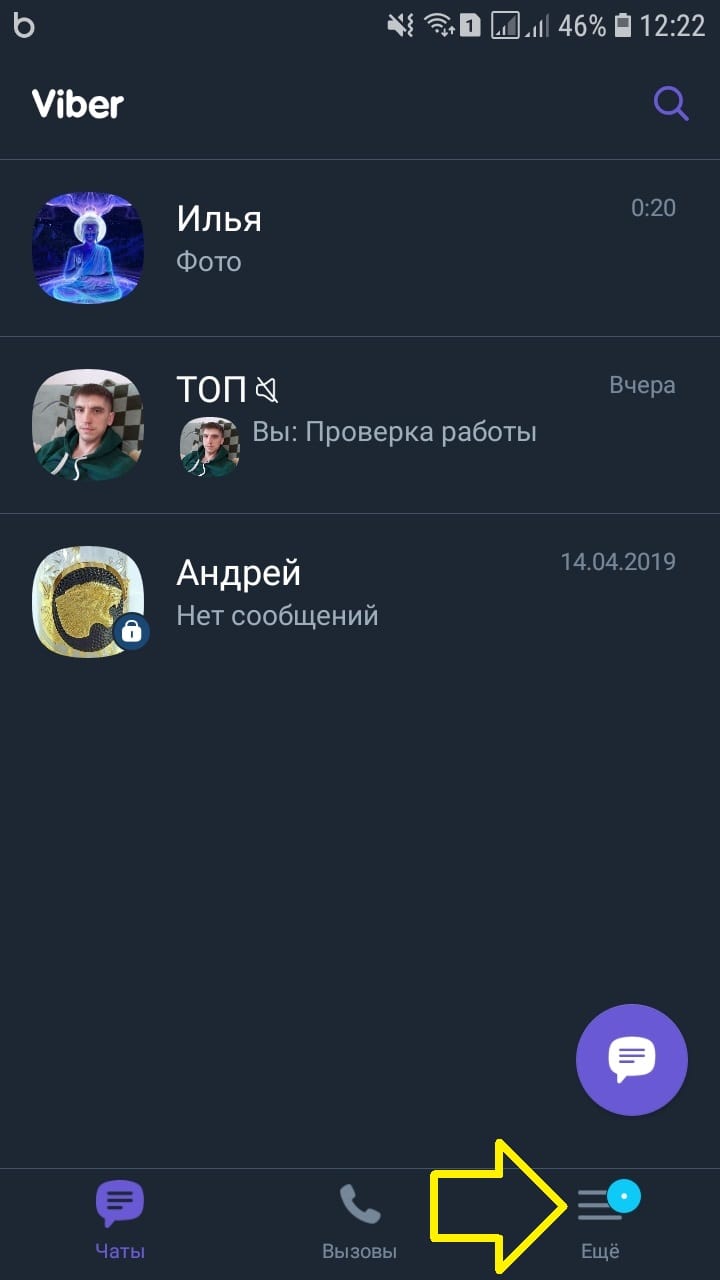Tap the Фото message preview under Илья

(210, 262)
